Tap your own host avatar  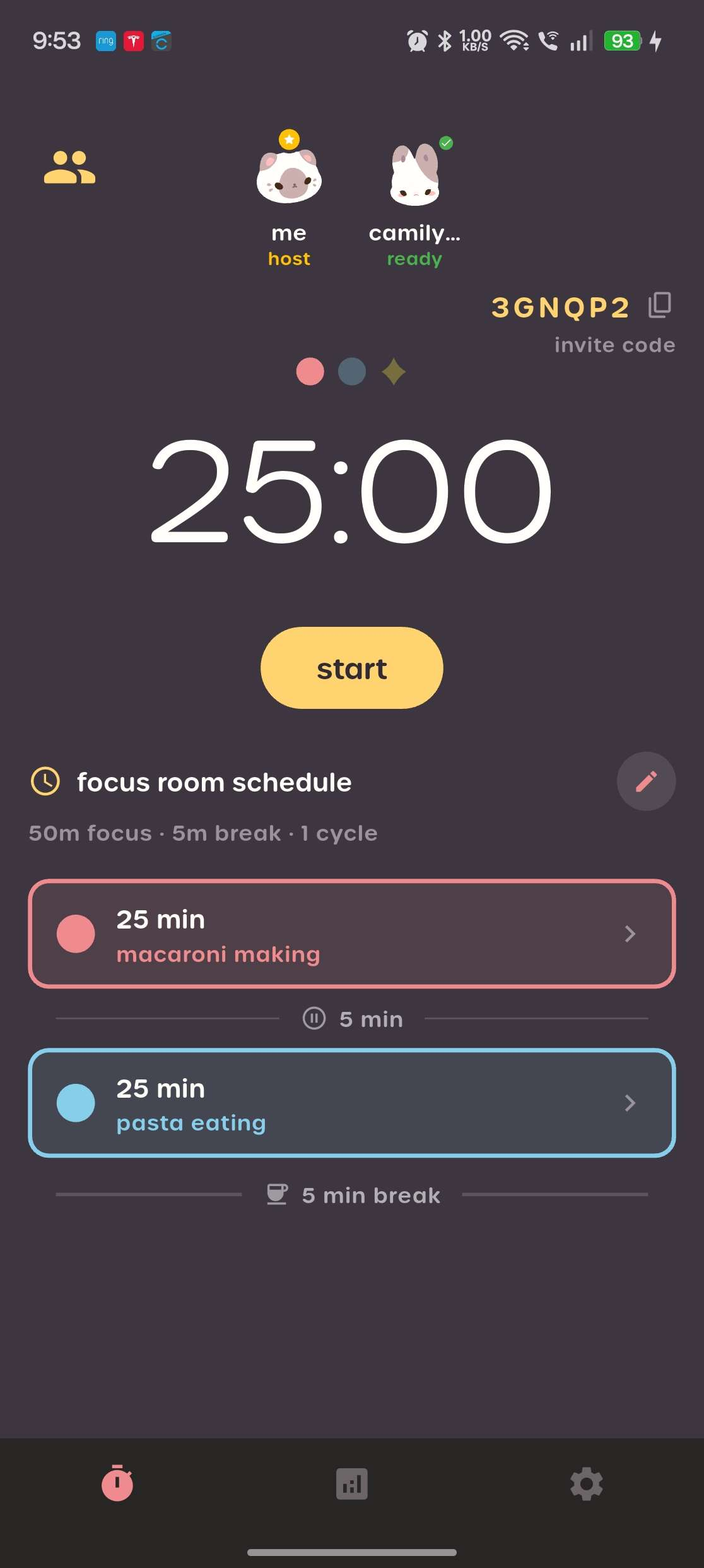coord(289,175)
